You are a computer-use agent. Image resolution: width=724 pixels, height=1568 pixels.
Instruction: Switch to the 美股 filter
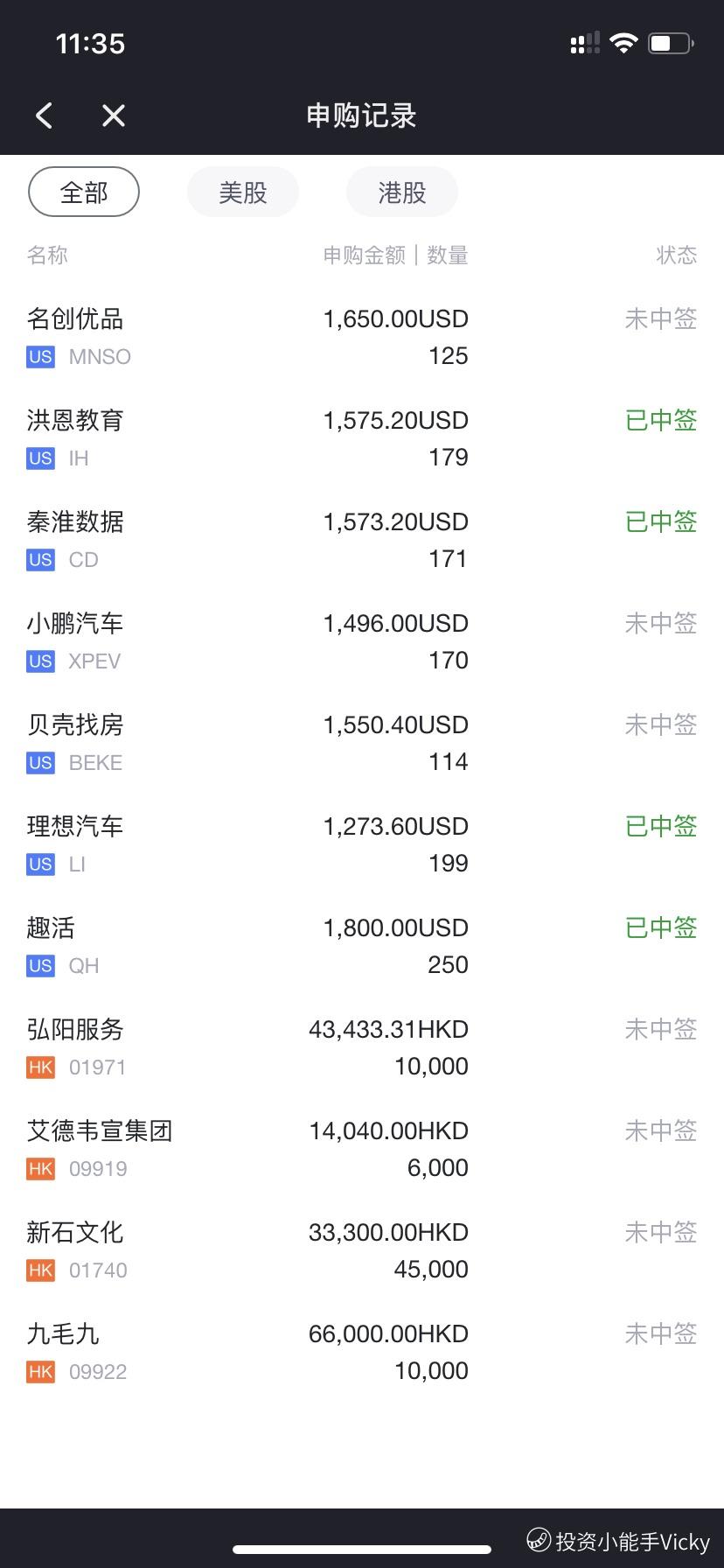point(243,192)
